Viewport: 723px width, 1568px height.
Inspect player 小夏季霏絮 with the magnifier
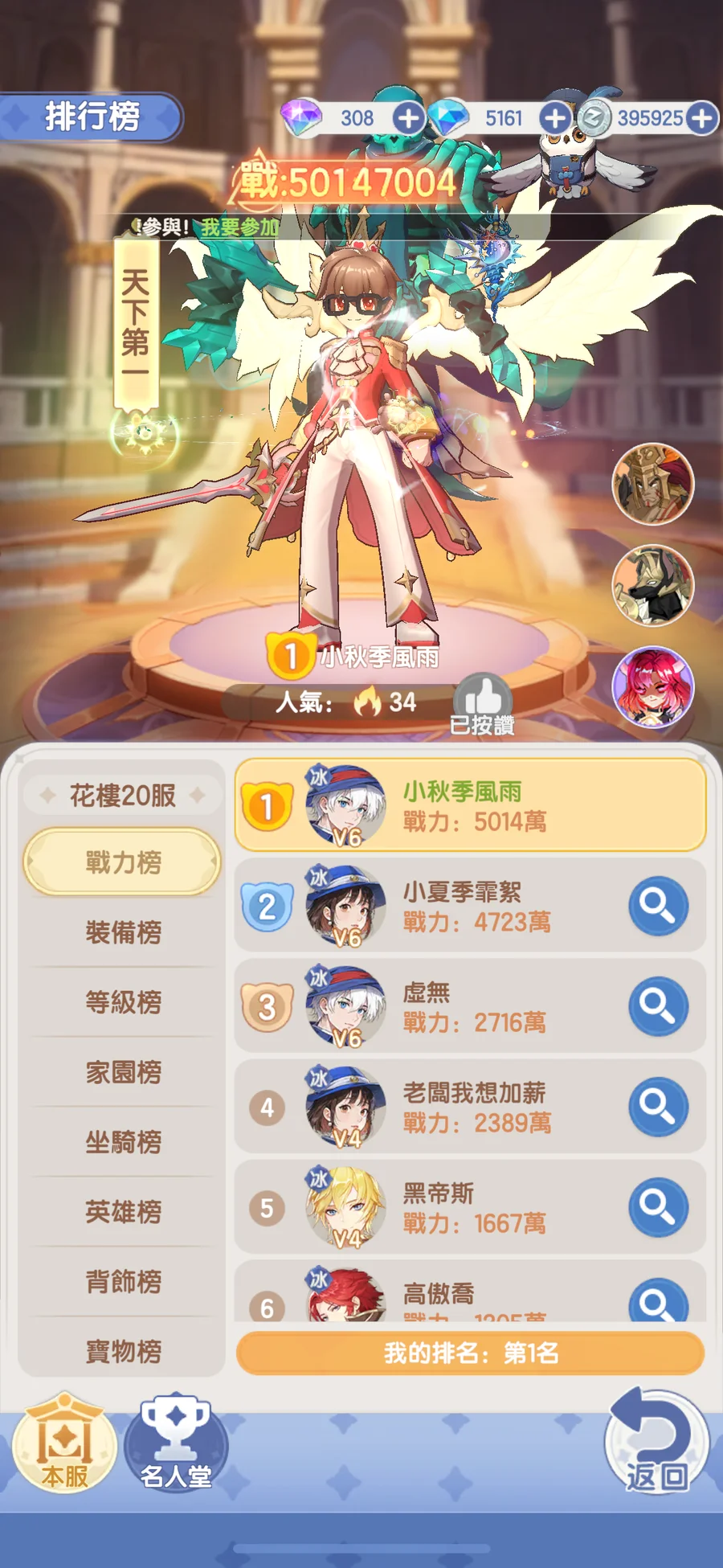(x=658, y=907)
